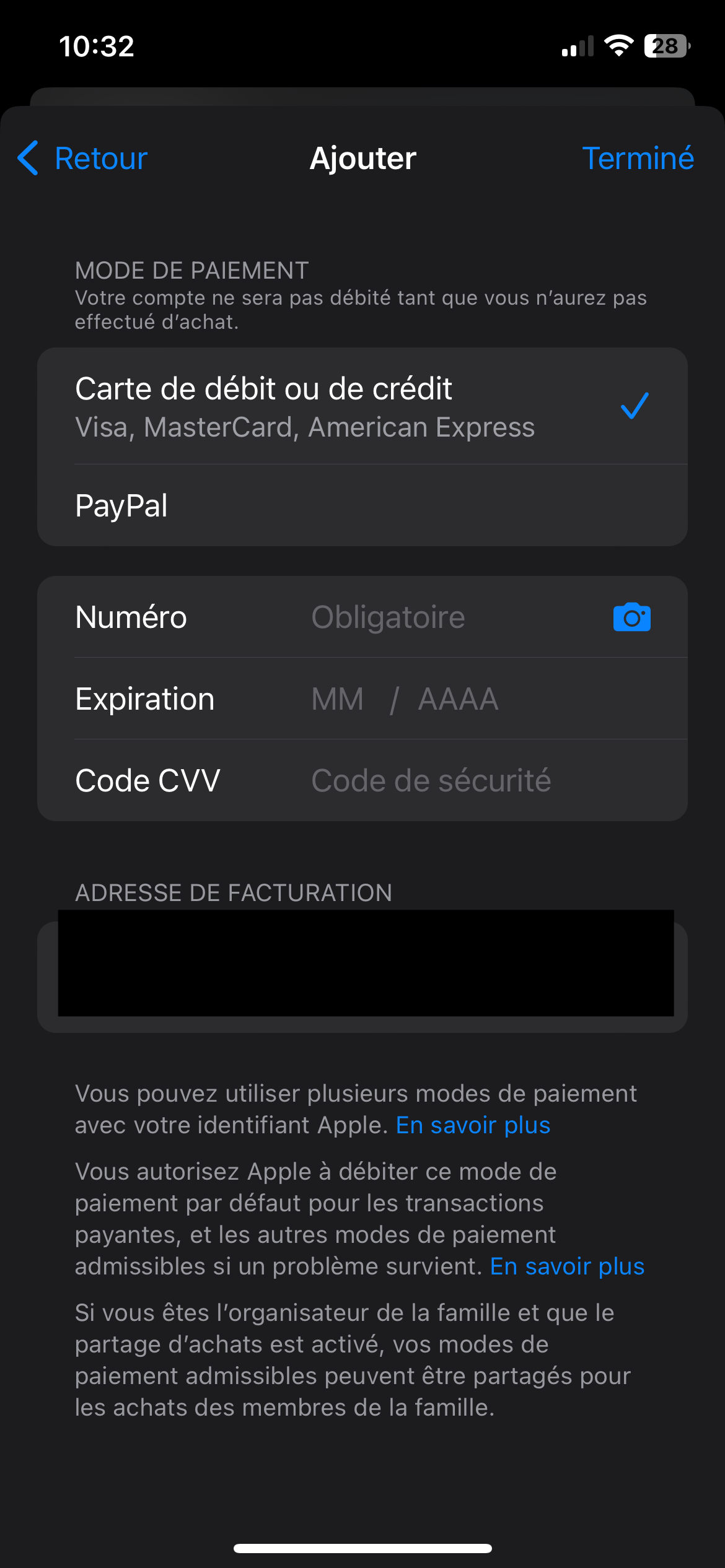Choose PayPal as payment method
The height and width of the screenshot is (1568, 725).
point(362,505)
